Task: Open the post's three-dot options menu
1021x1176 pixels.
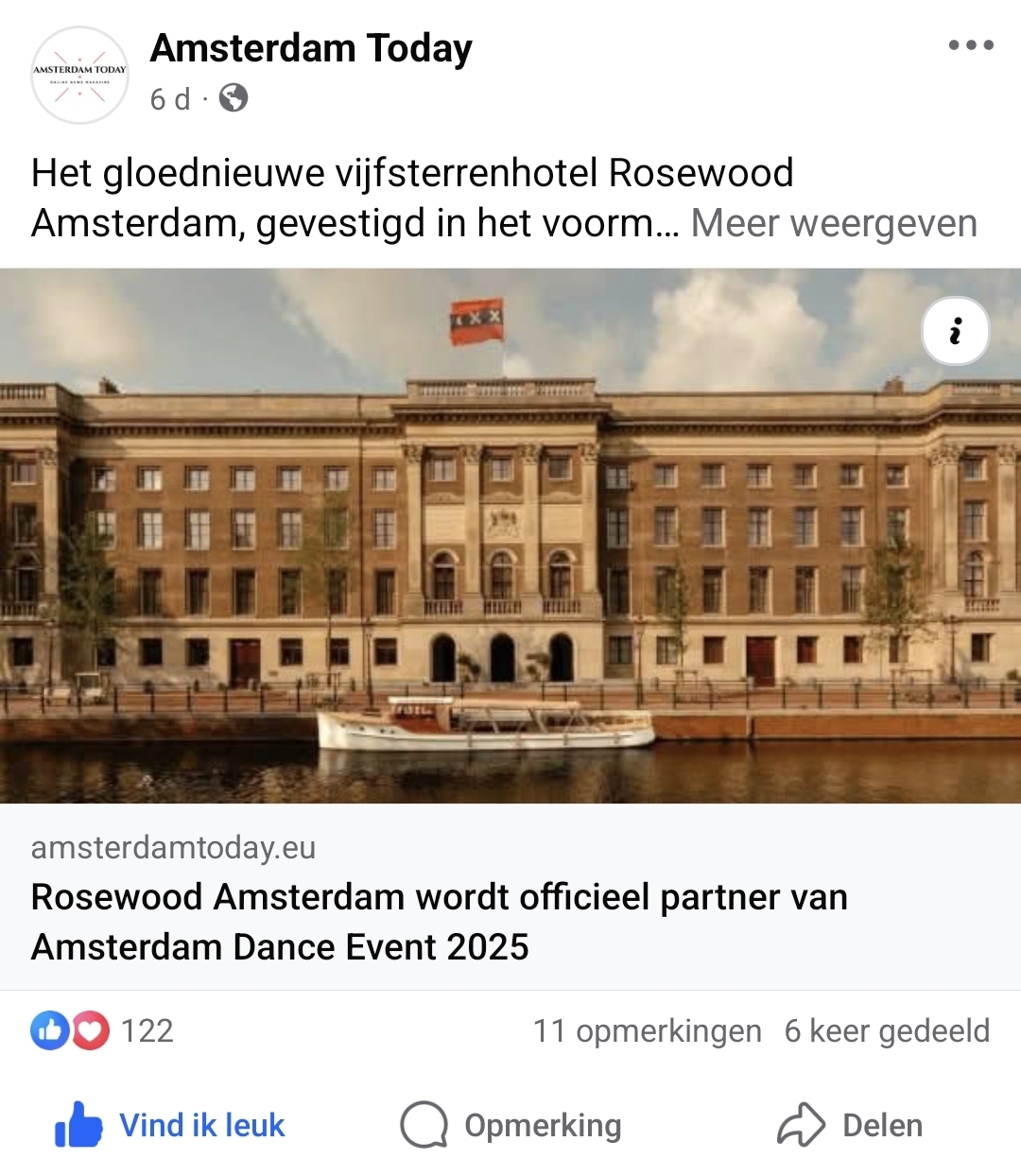Action: (x=971, y=44)
